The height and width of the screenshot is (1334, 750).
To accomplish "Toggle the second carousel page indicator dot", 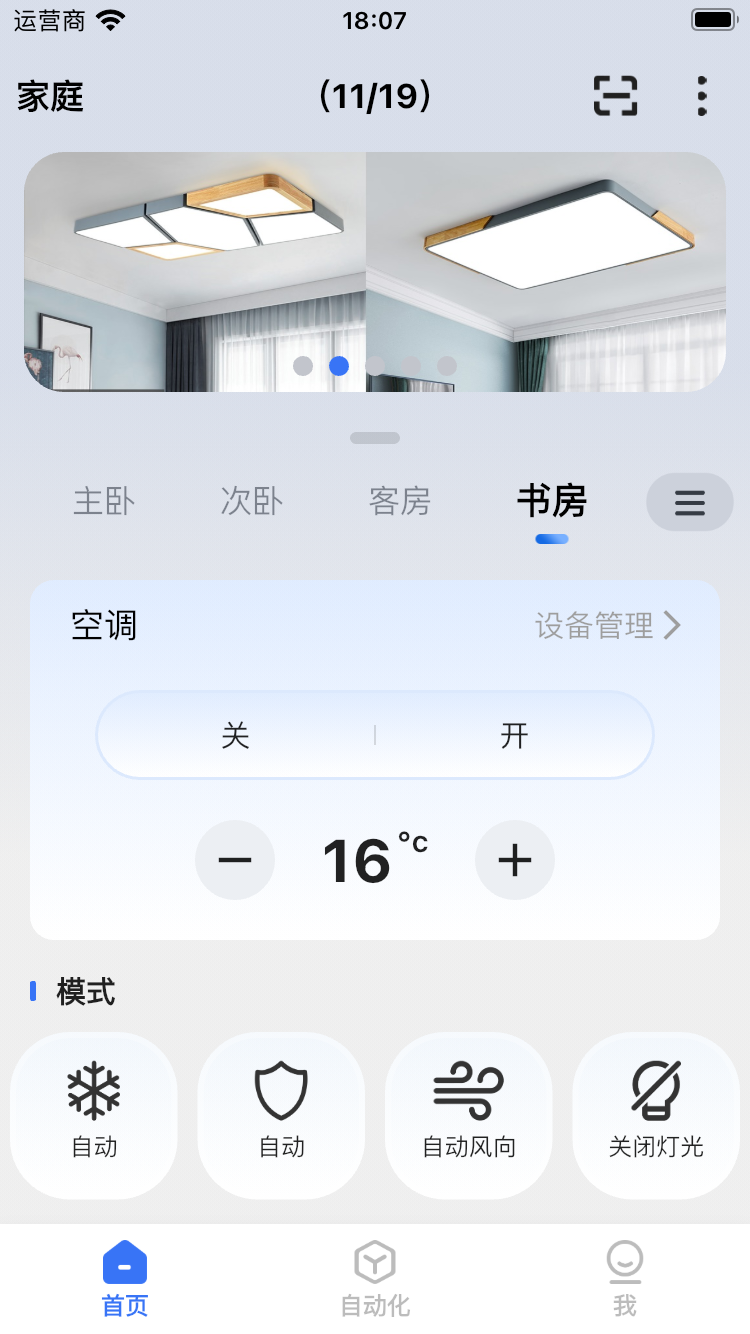I will [x=339, y=366].
